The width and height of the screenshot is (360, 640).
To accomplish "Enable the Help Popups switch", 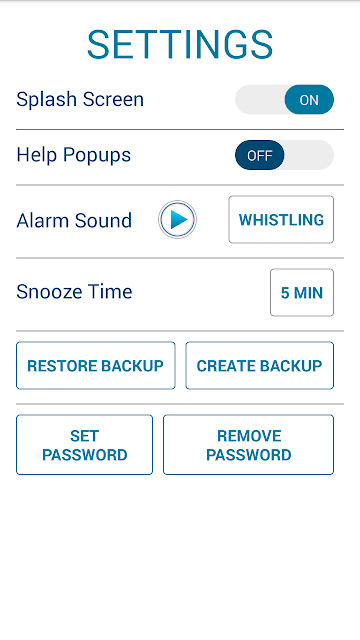I will (x=284, y=155).
